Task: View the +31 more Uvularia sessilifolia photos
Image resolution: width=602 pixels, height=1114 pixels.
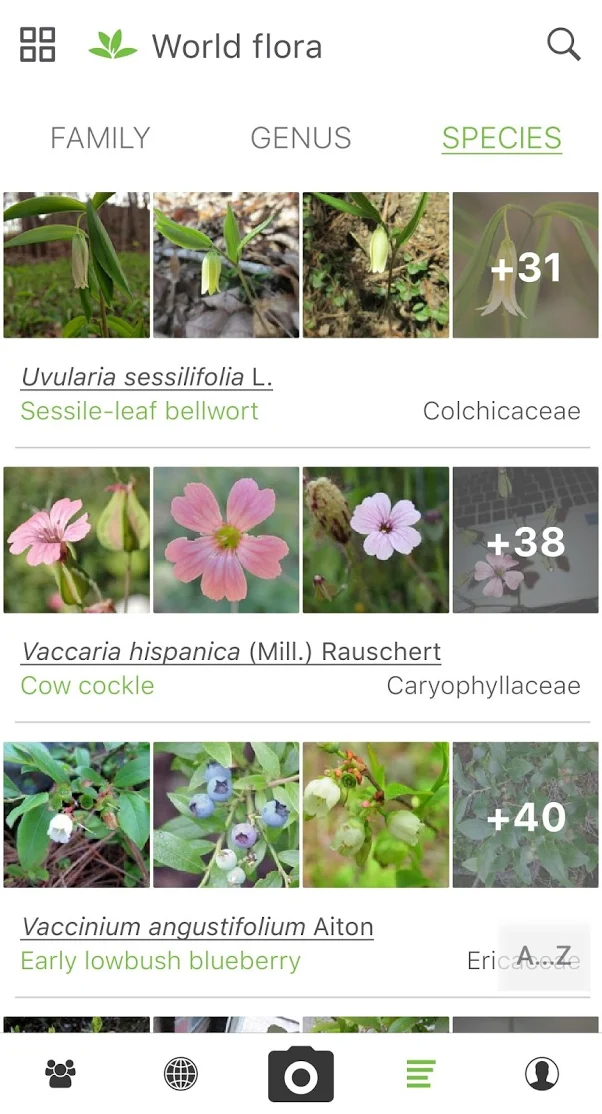Action: [525, 265]
